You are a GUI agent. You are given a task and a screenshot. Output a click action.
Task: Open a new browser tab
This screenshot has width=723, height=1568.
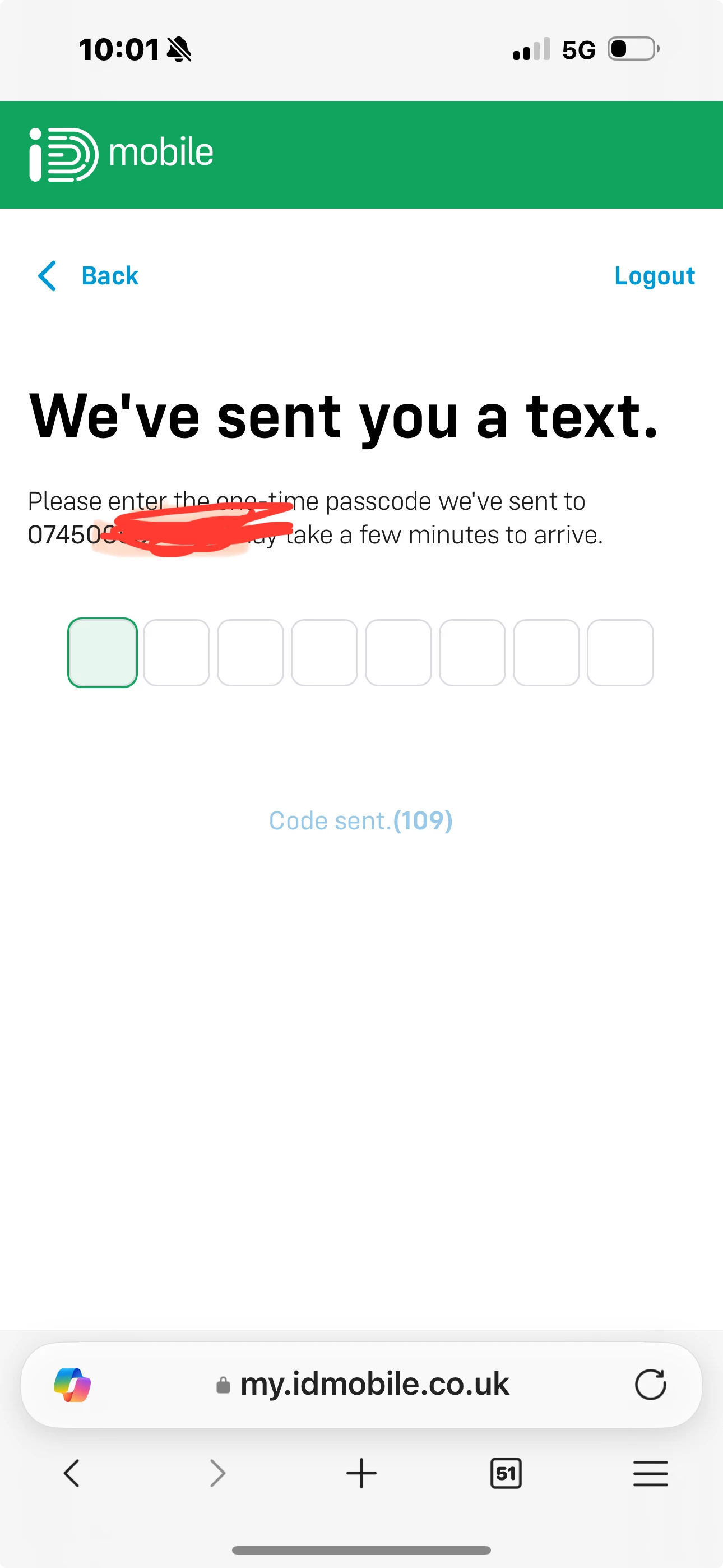pos(361,1474)
